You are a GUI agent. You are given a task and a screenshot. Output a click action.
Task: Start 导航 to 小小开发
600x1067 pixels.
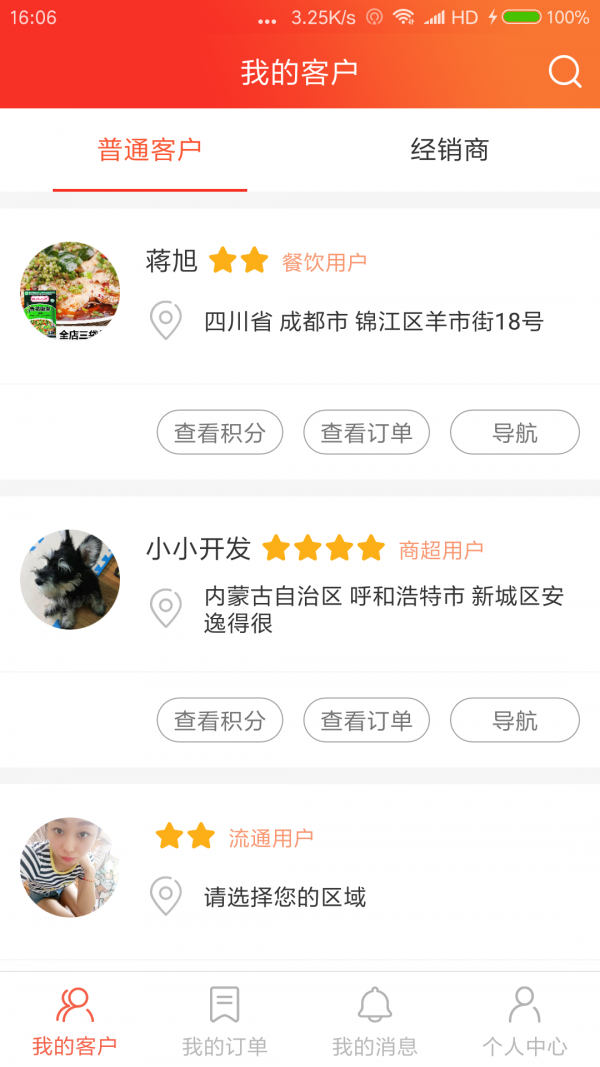[x=514, y=721]
